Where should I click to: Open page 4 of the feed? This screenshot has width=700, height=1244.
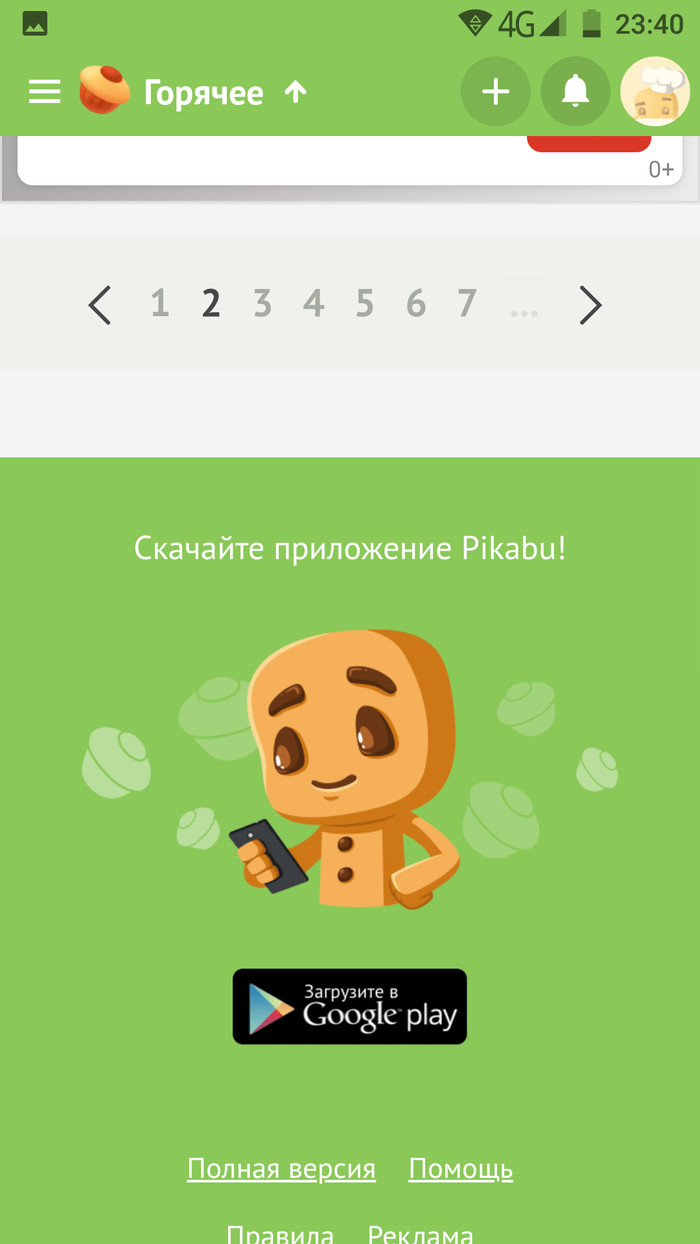coord(314,303)
